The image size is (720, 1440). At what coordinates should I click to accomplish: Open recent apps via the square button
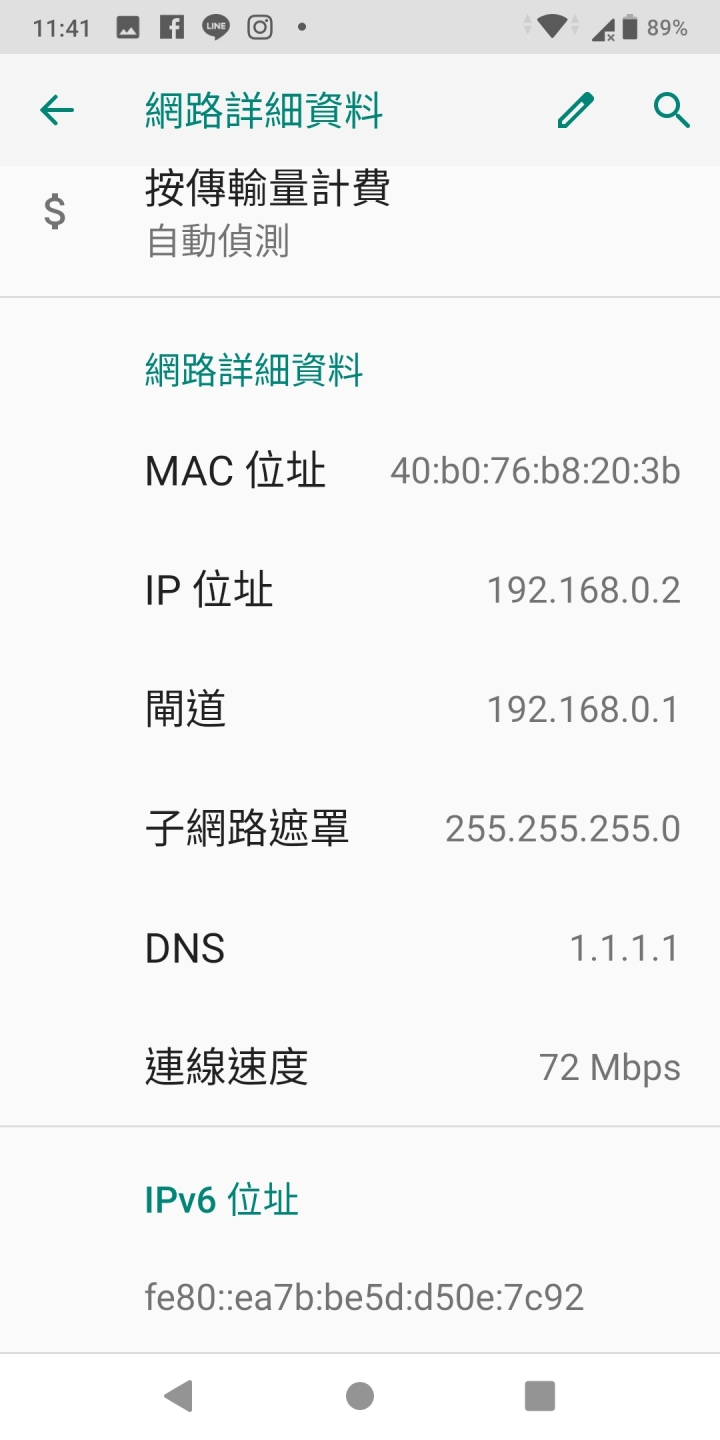(x=540, y=1396)
